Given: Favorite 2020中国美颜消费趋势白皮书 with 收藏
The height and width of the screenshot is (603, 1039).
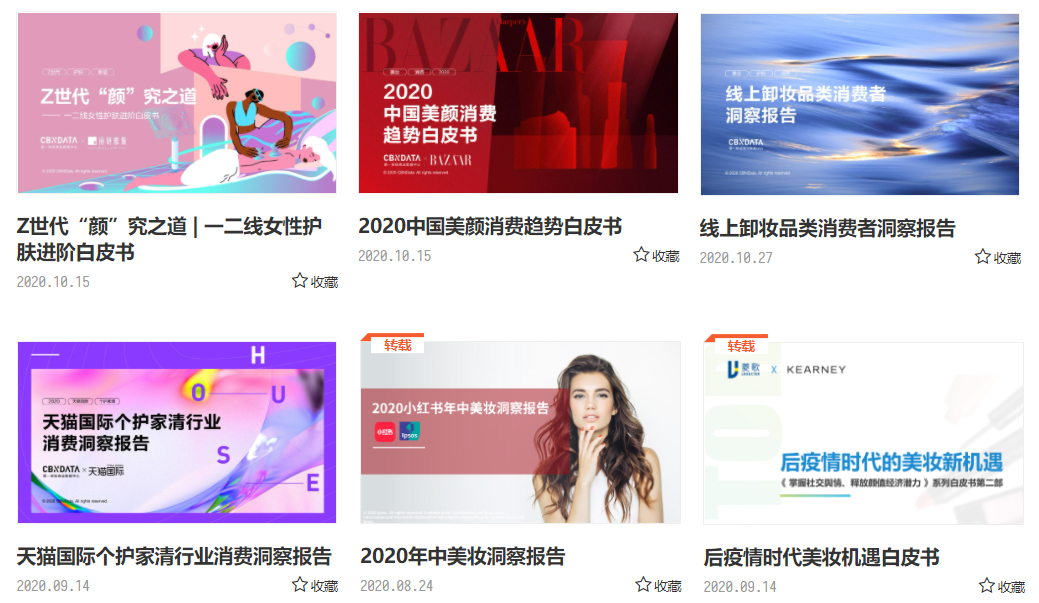Looking at the screenshot, I should click(657, 256).
